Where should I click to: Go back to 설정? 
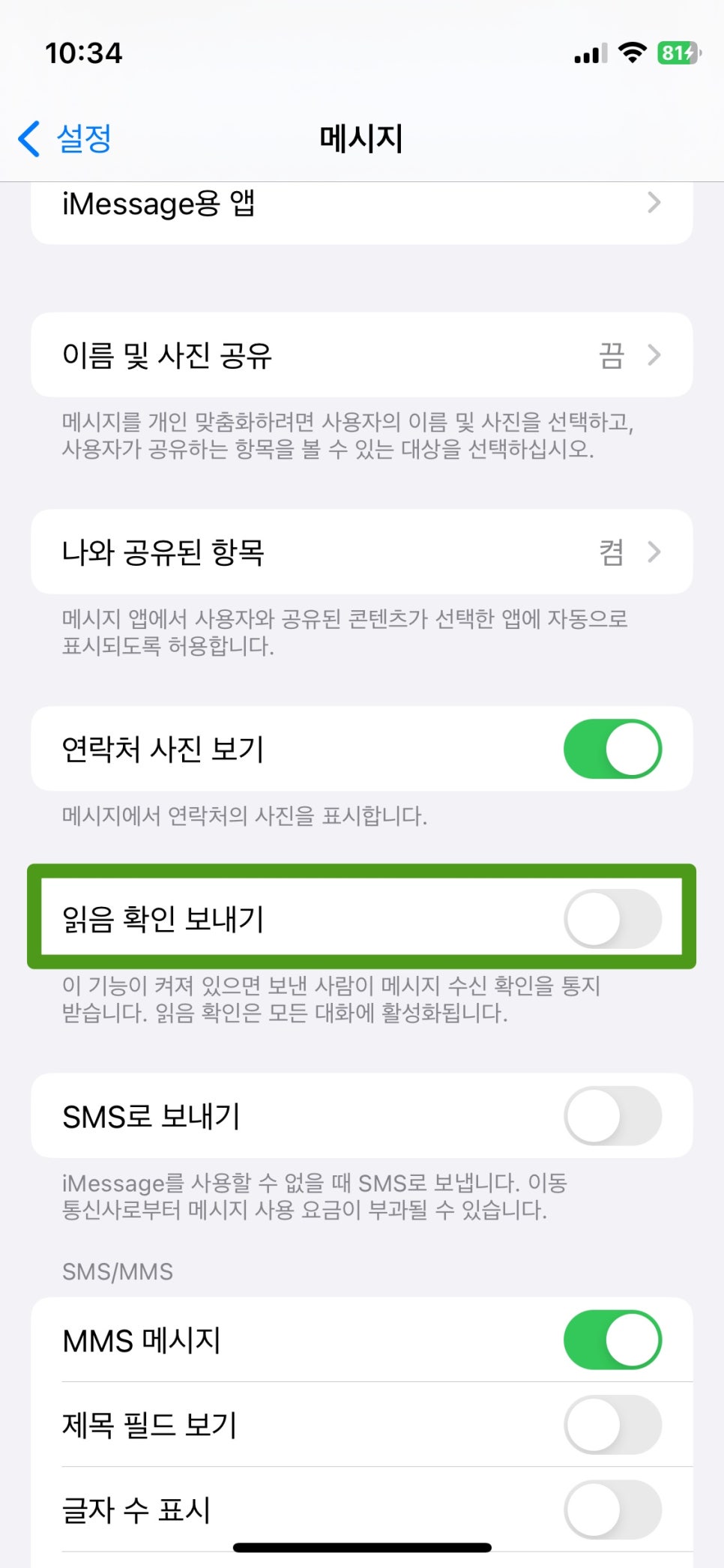(66, 139)
